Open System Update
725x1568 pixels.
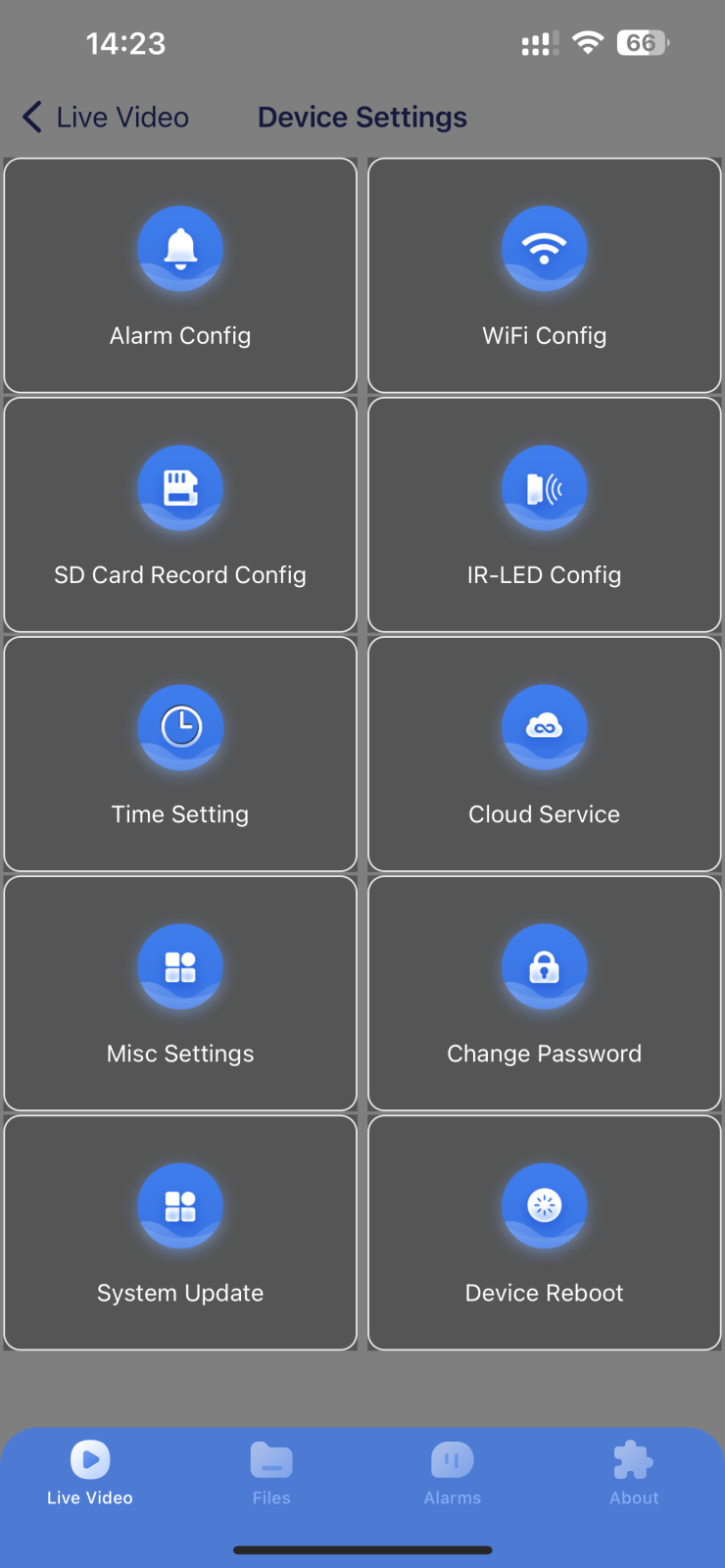pyautogui.click(x=180, y=1232)
